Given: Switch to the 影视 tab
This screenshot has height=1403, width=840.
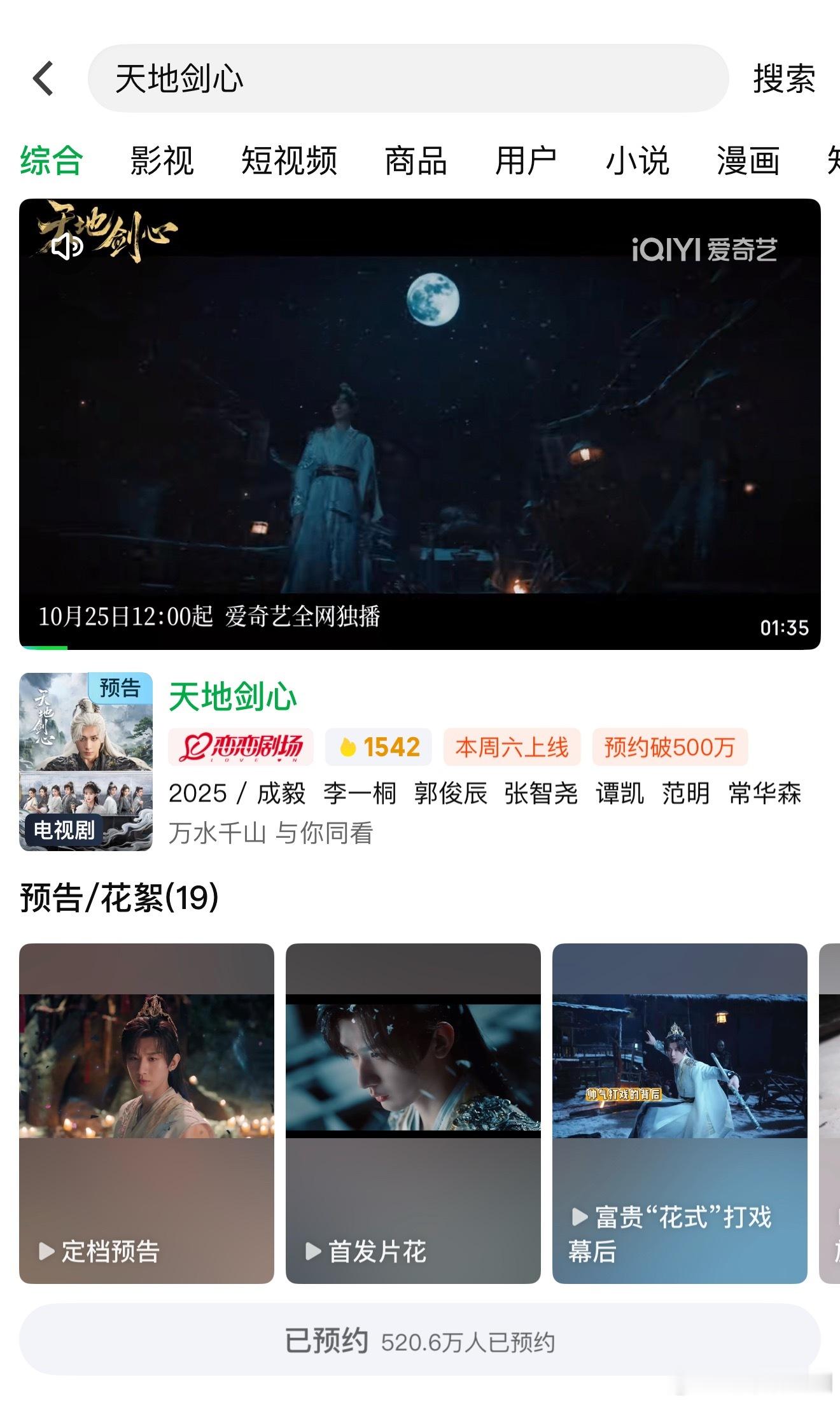Looking at the screenshot, I should 162,160.
